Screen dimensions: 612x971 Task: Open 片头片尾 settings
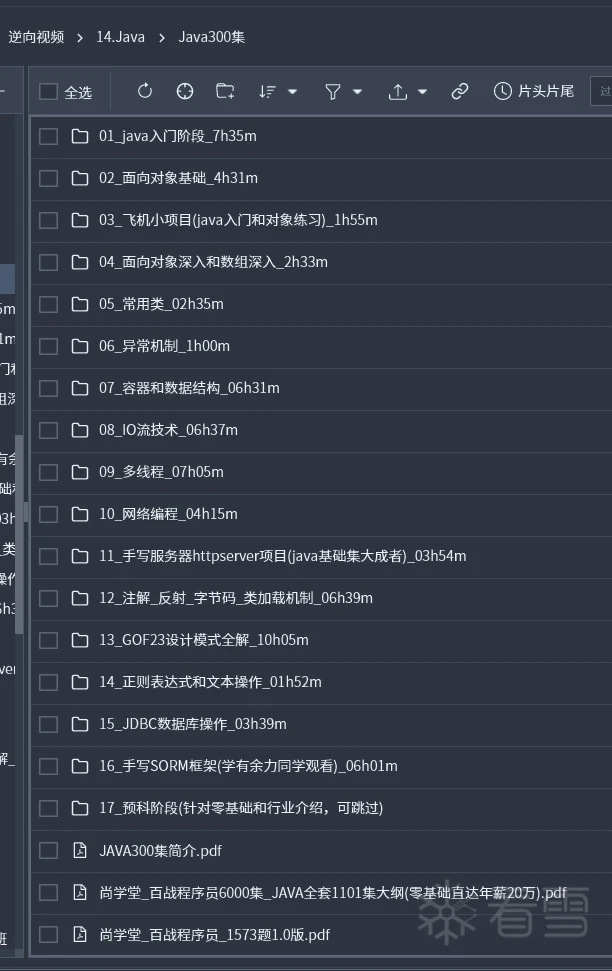click(534, 91)
